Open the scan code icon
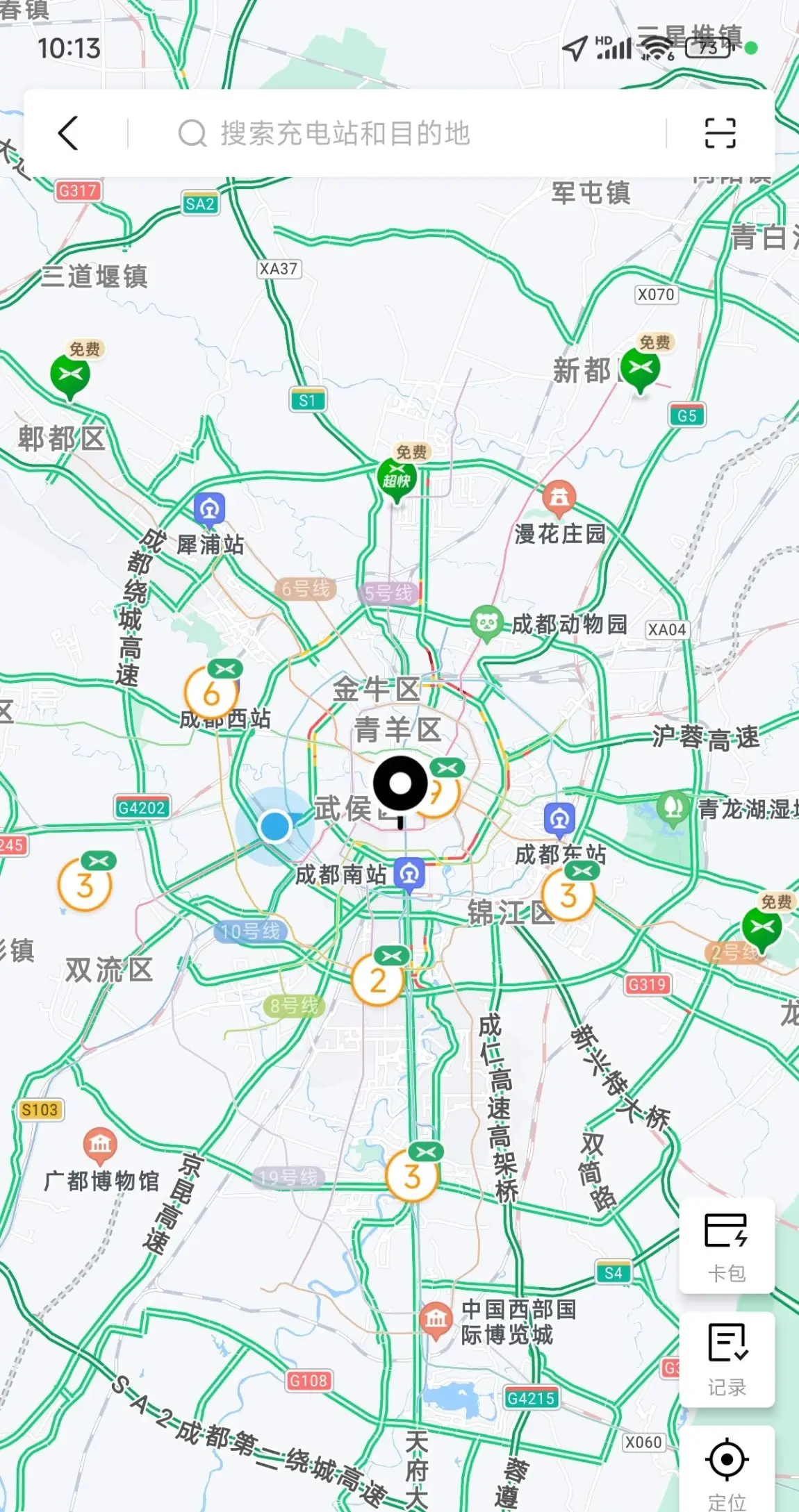799x1512 pixels. pyautogui.click(x=720, y=133)
